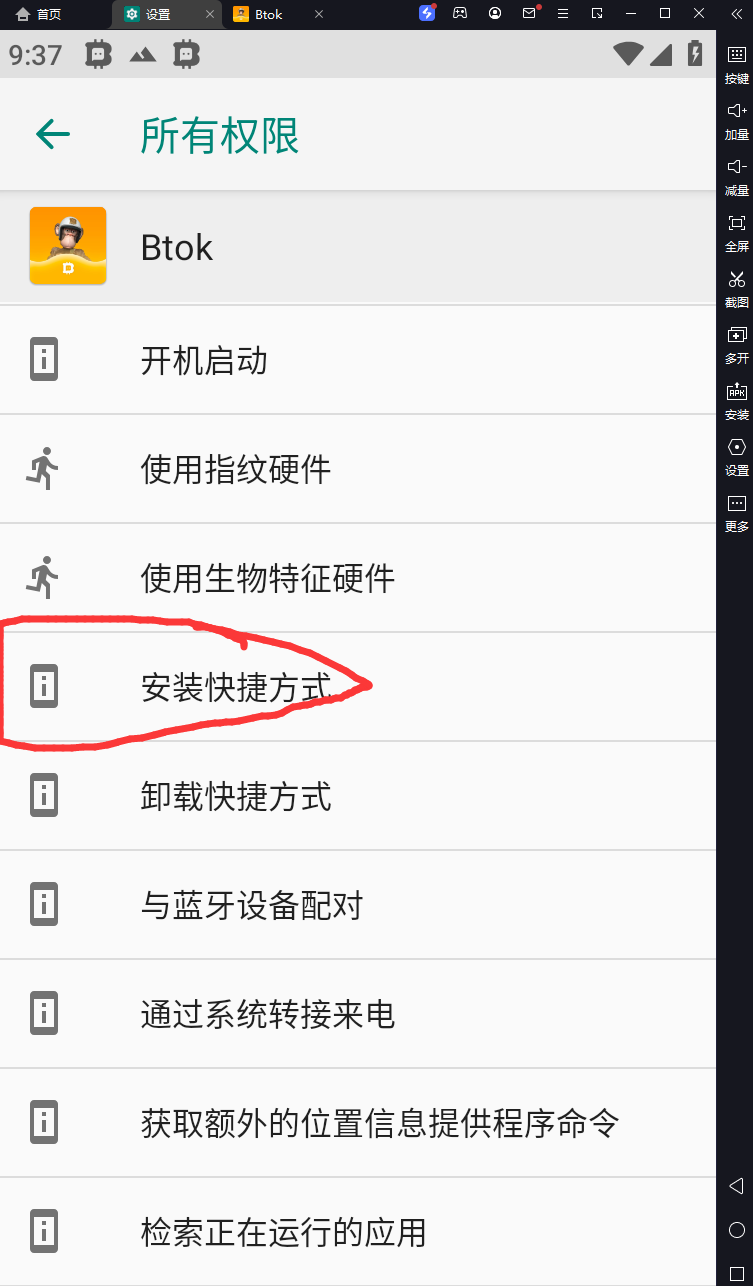Tap the 获取额外的位置信息提供程序命令 row
Screen dimensions: 753x1286
tap(380, 1123)
